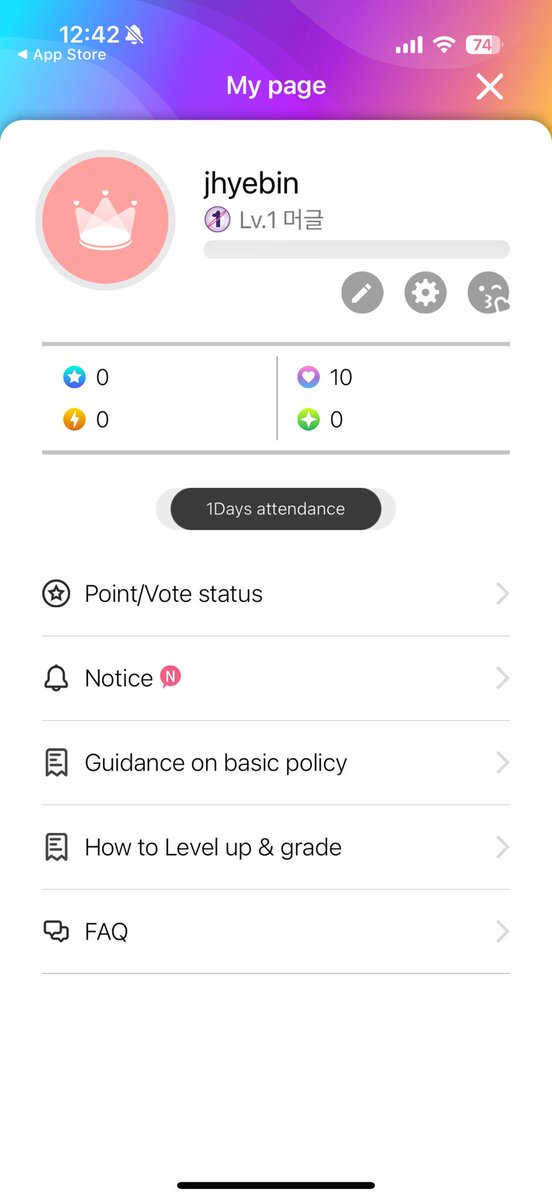
Task: Open How to Level up & grade
Action: (276, 847)
